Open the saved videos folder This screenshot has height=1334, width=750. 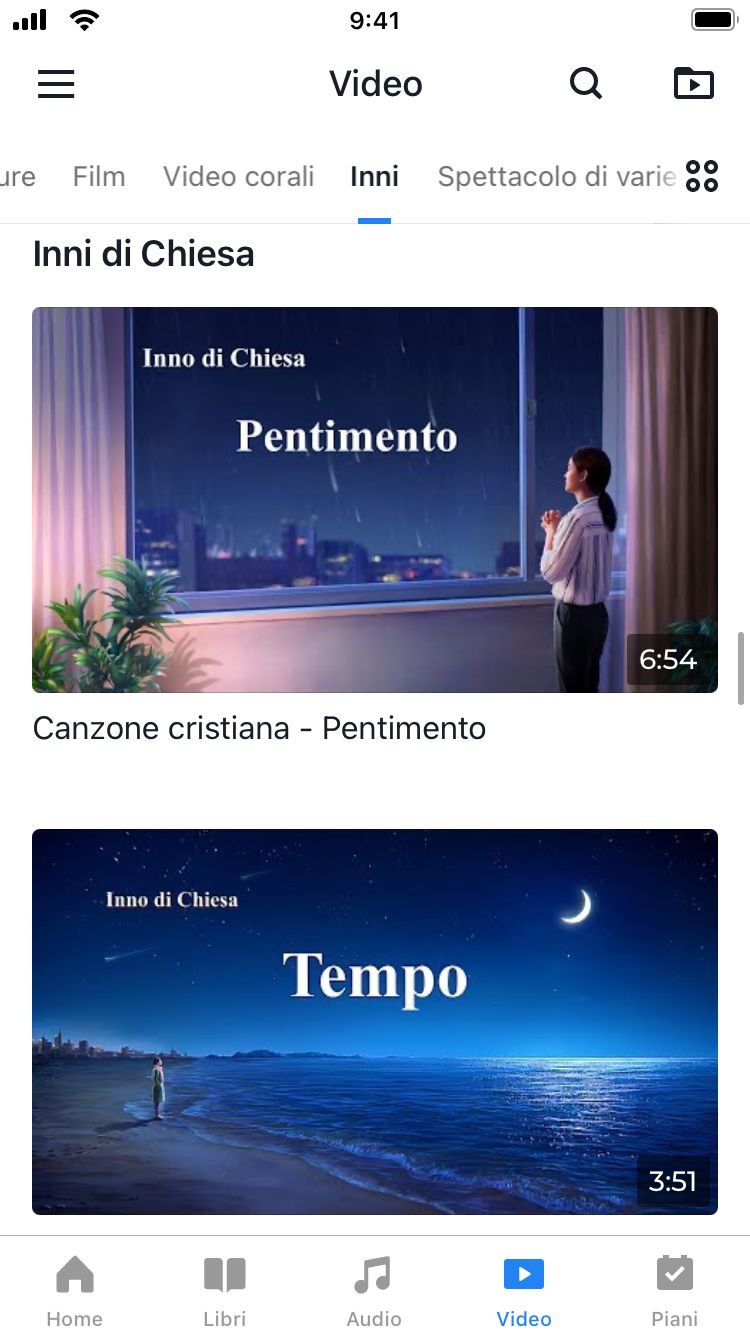pos(694,84)
